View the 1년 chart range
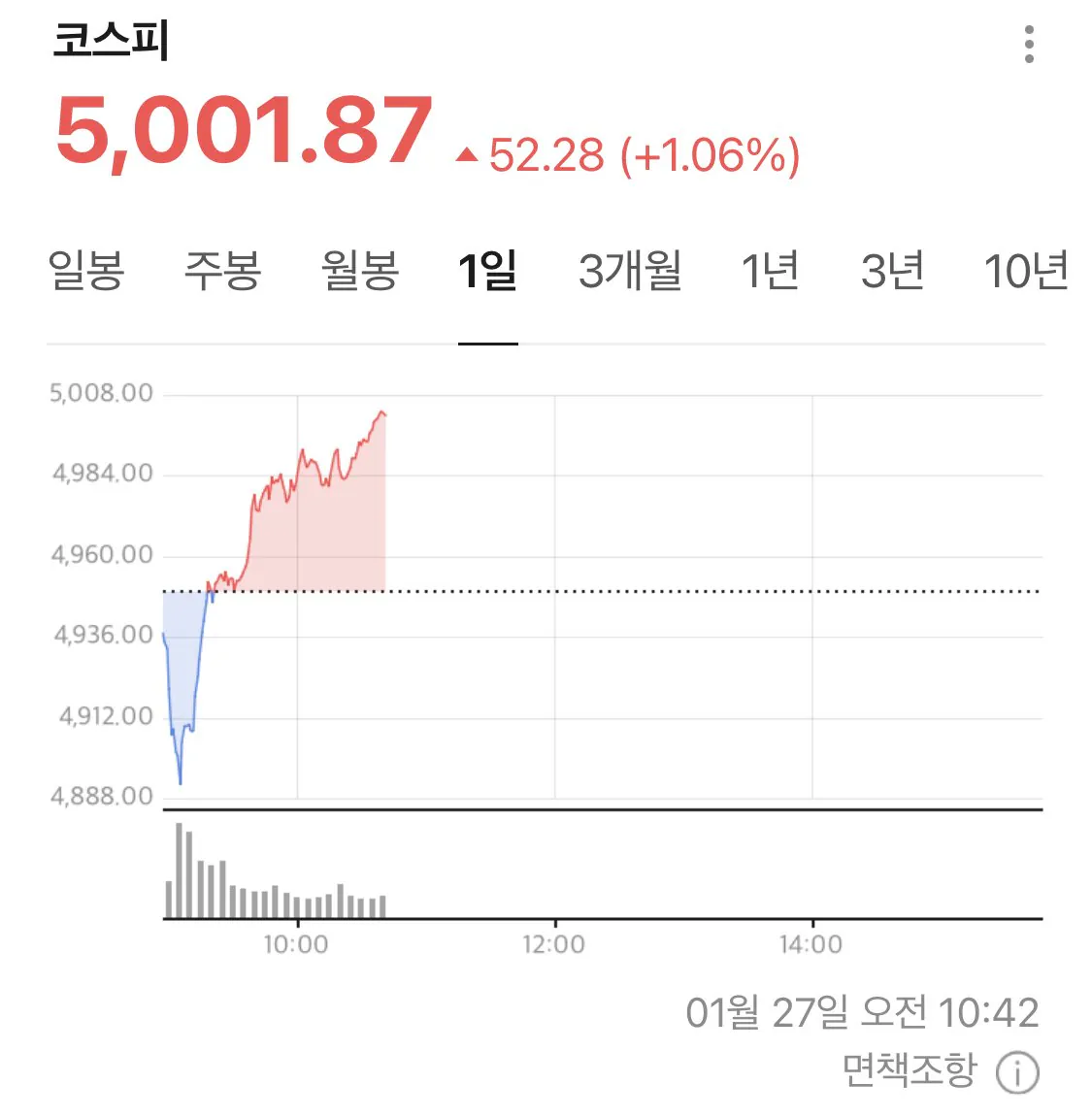 tap(771, 271)
